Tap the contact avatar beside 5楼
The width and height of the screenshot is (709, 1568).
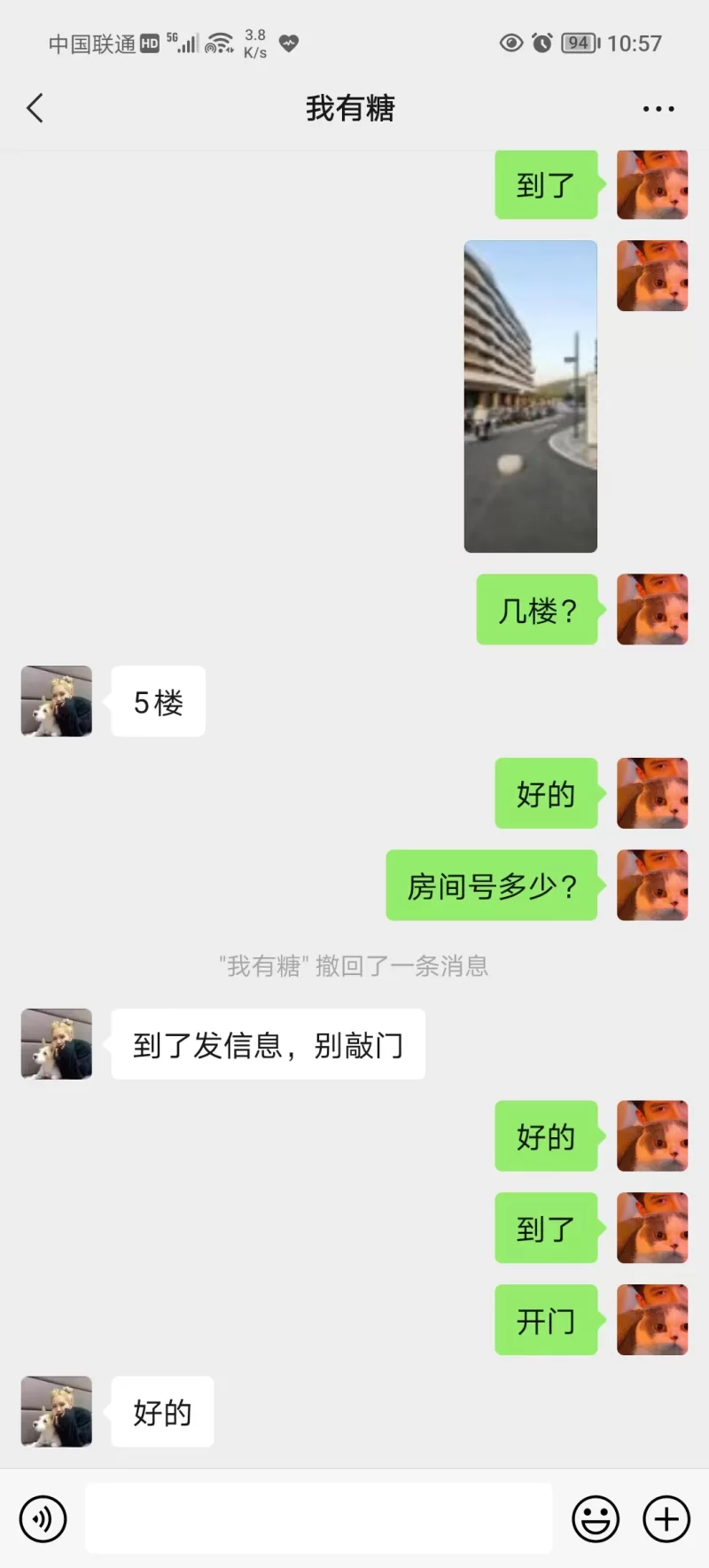(57, 701)
